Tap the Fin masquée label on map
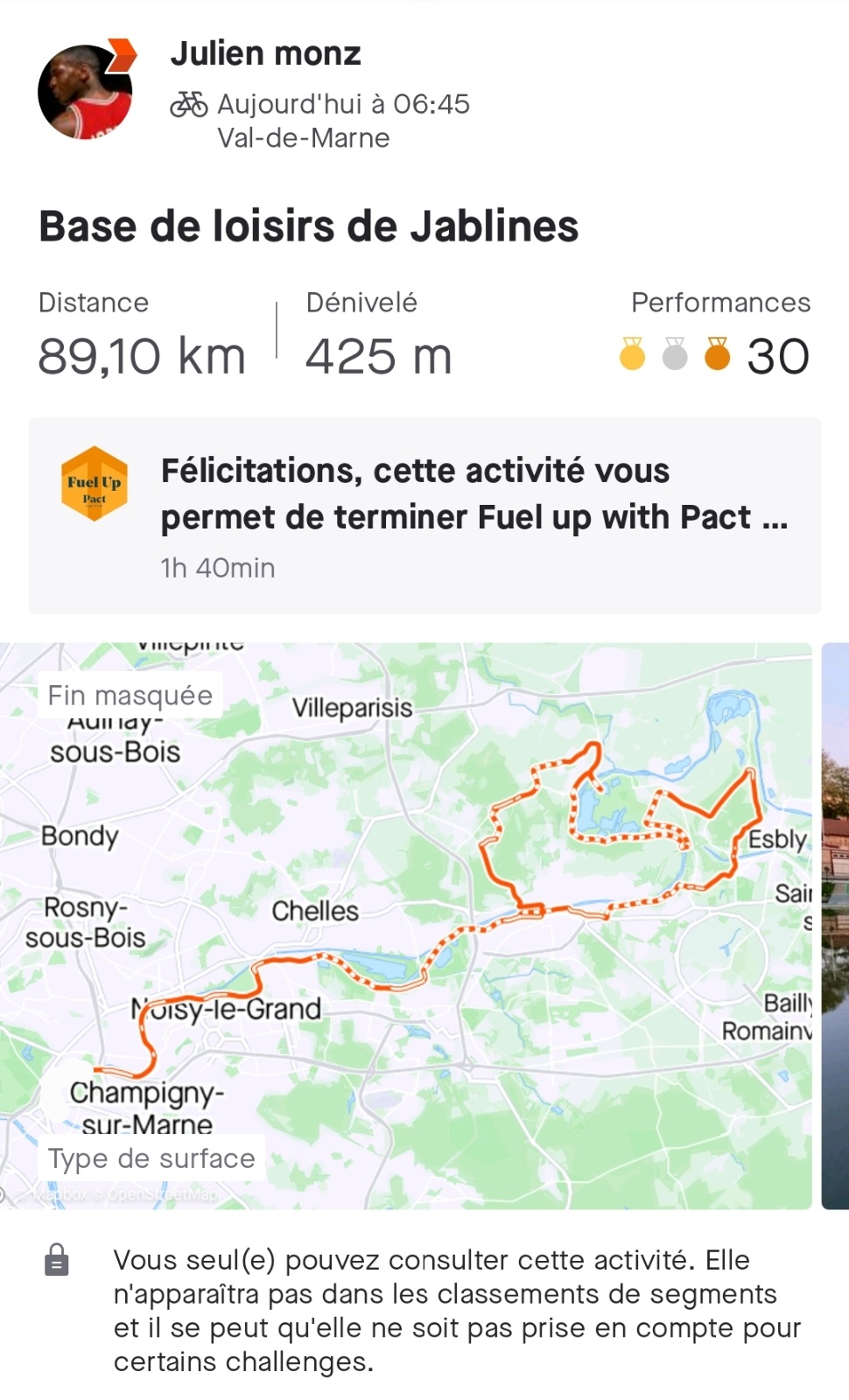 tap(130, 696)
